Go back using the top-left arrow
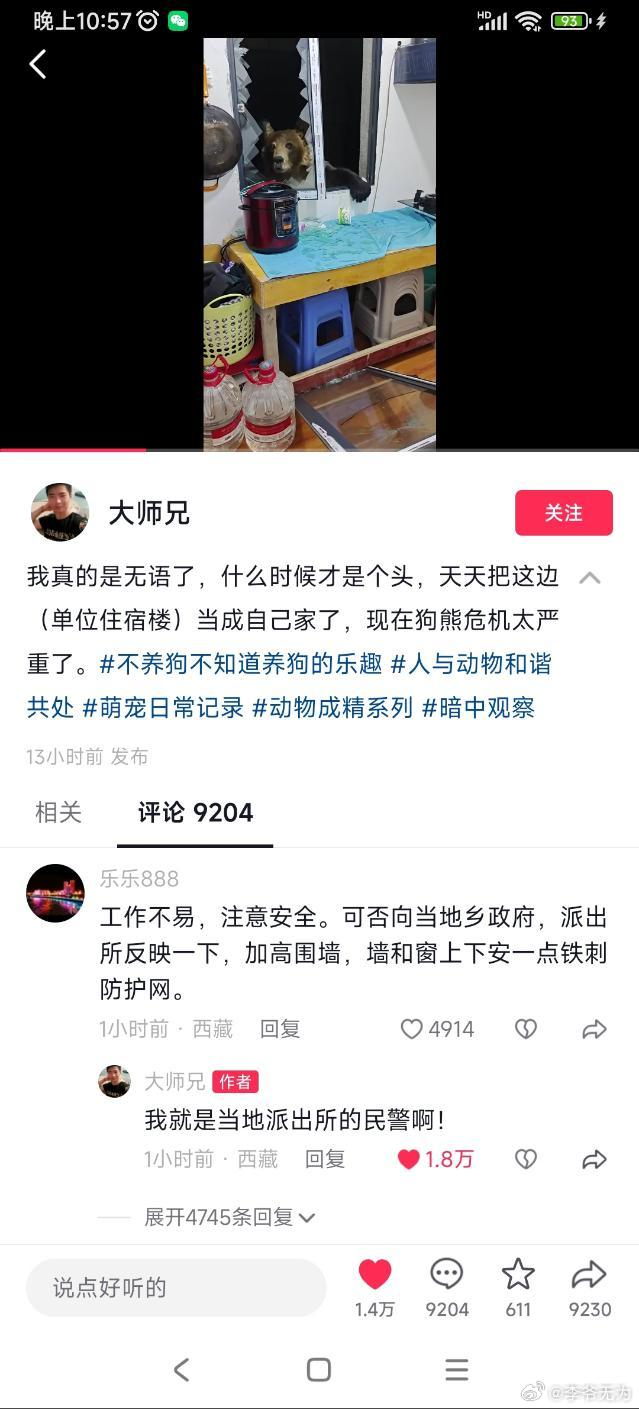 coord(37,65)
